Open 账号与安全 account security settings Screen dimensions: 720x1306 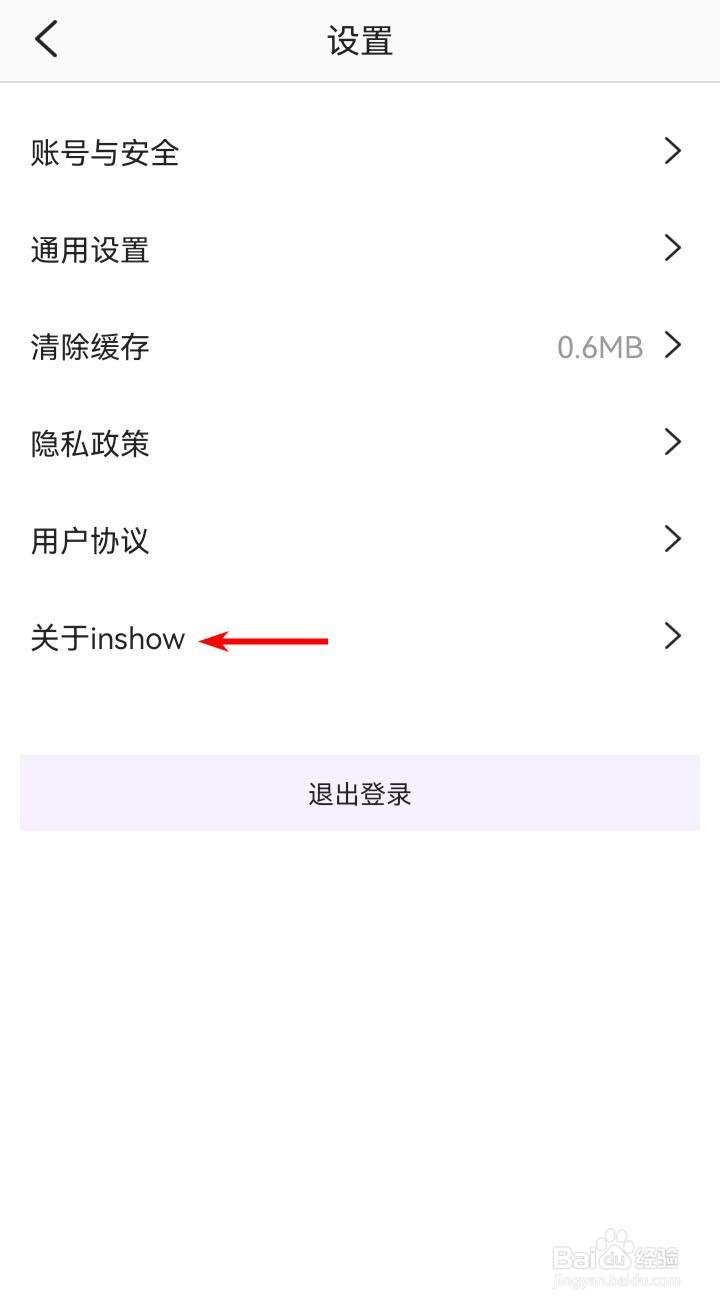(105, 152)
